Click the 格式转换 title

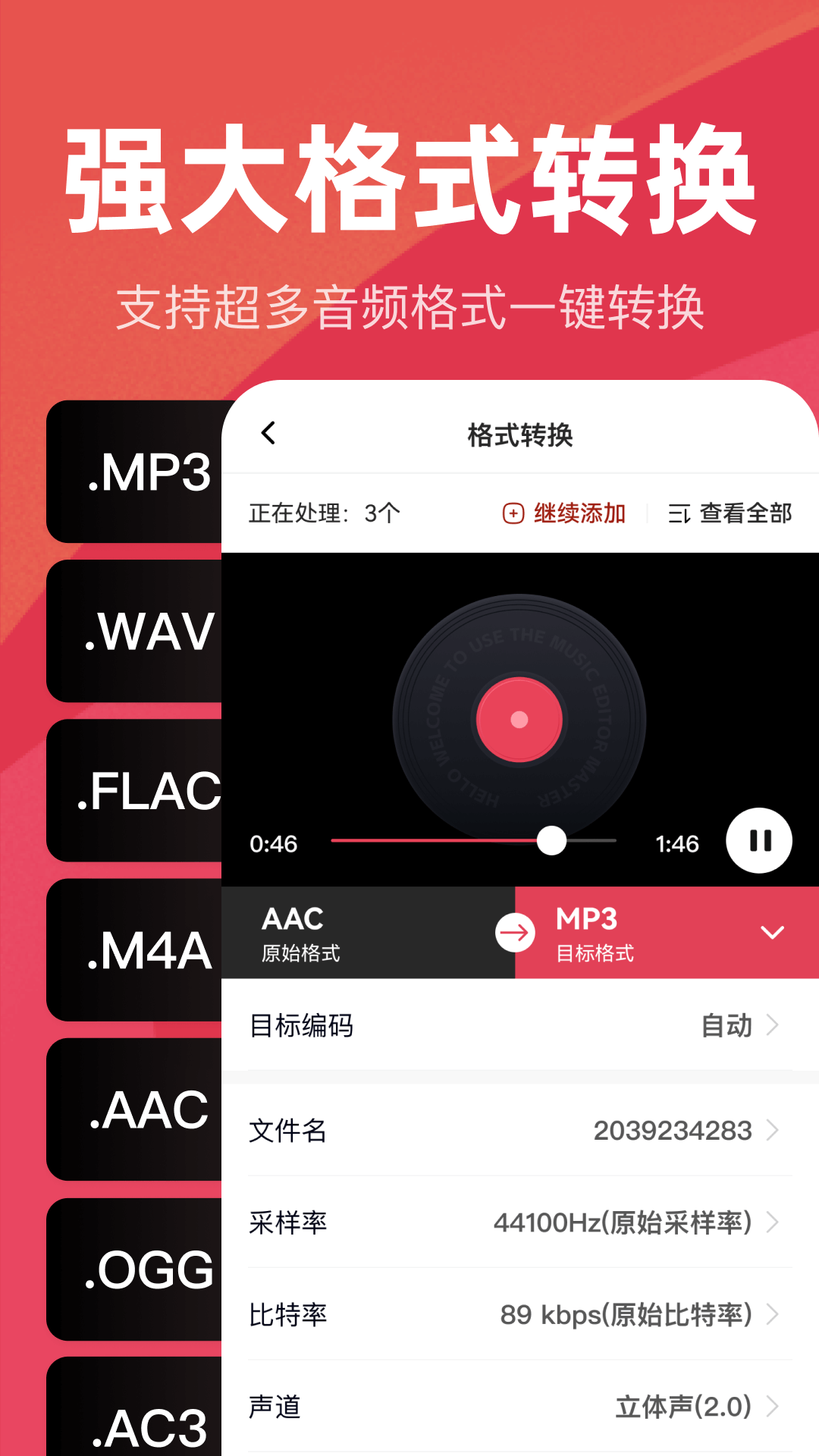click(x=520, y=433)
